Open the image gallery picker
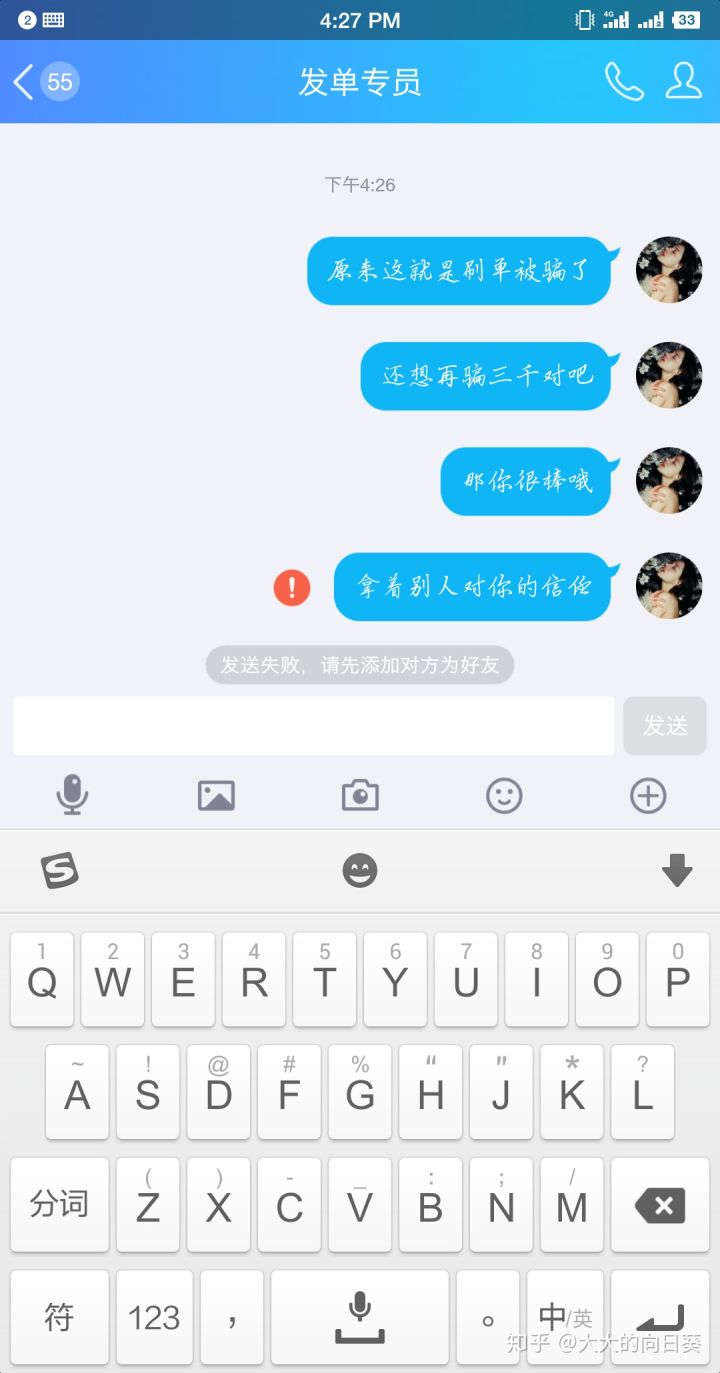 tap(216, 796)
